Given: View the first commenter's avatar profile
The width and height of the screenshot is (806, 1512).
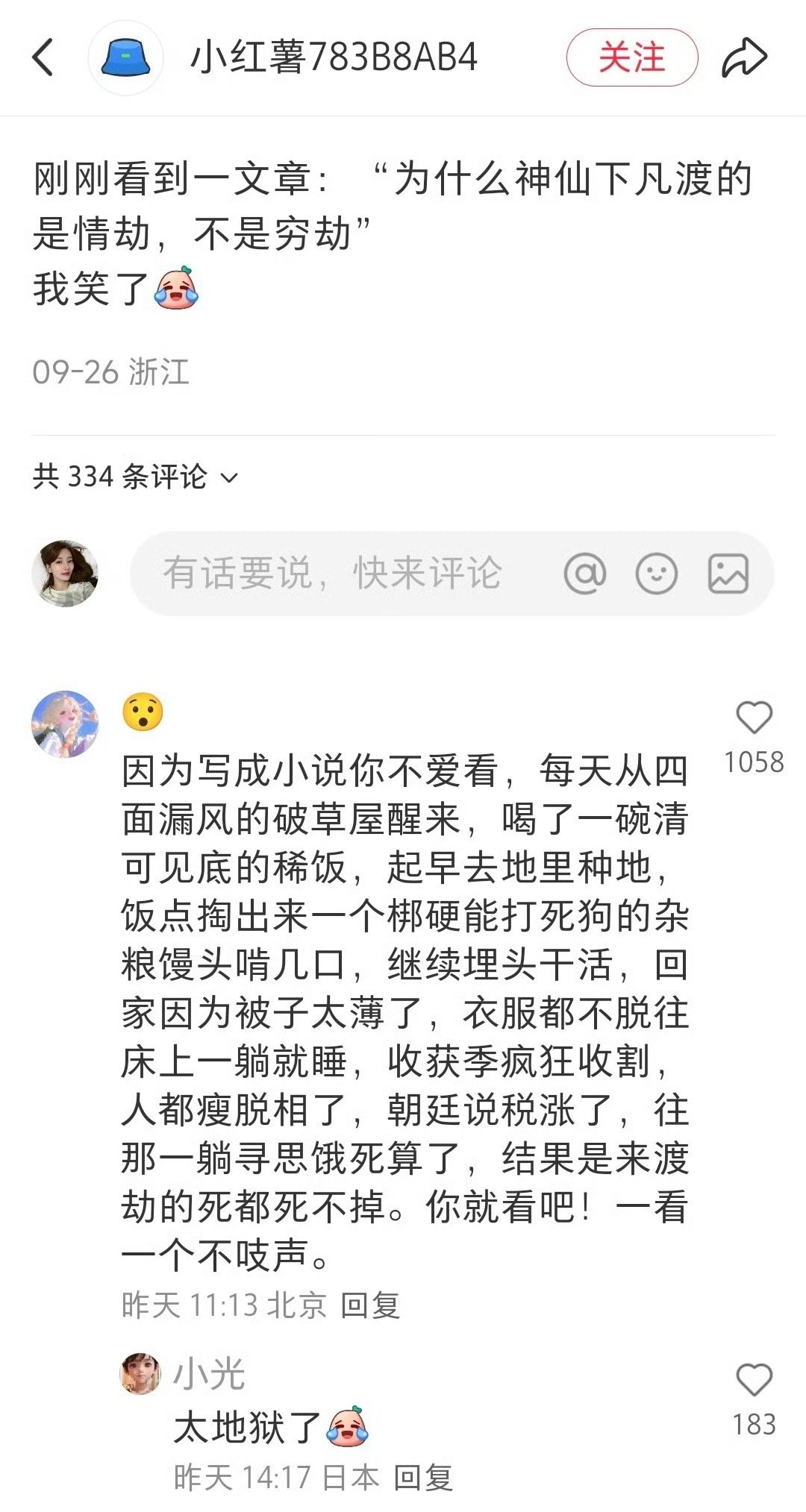Looking at the screenshot, I should [65, 724].
